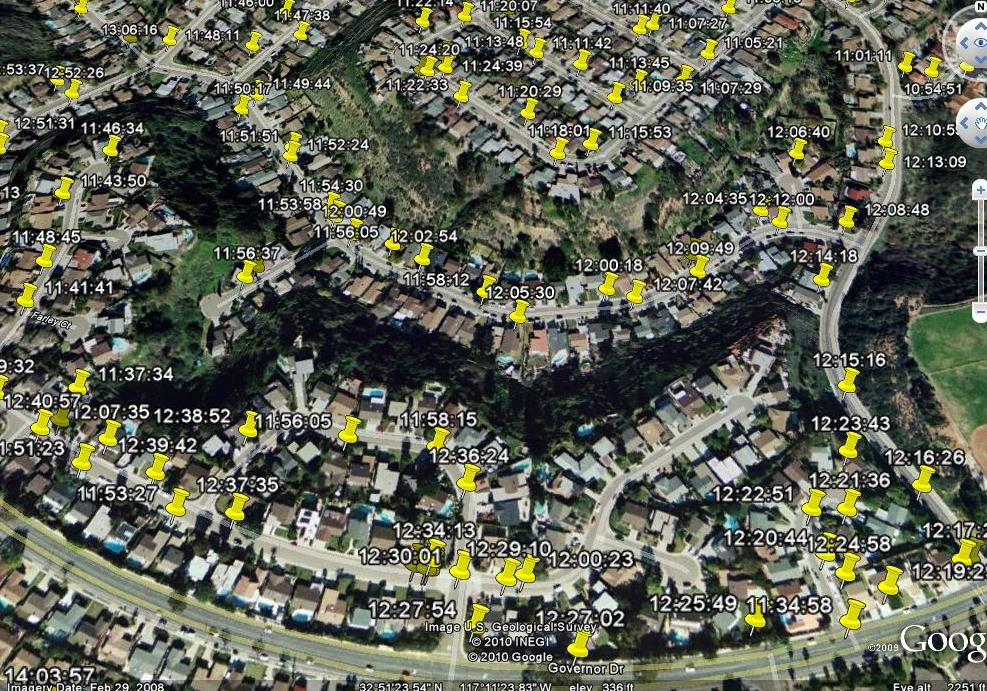Open the 11:37:34 placemark pin
This screenshot has width=987, height=691.
click(79, 381)
